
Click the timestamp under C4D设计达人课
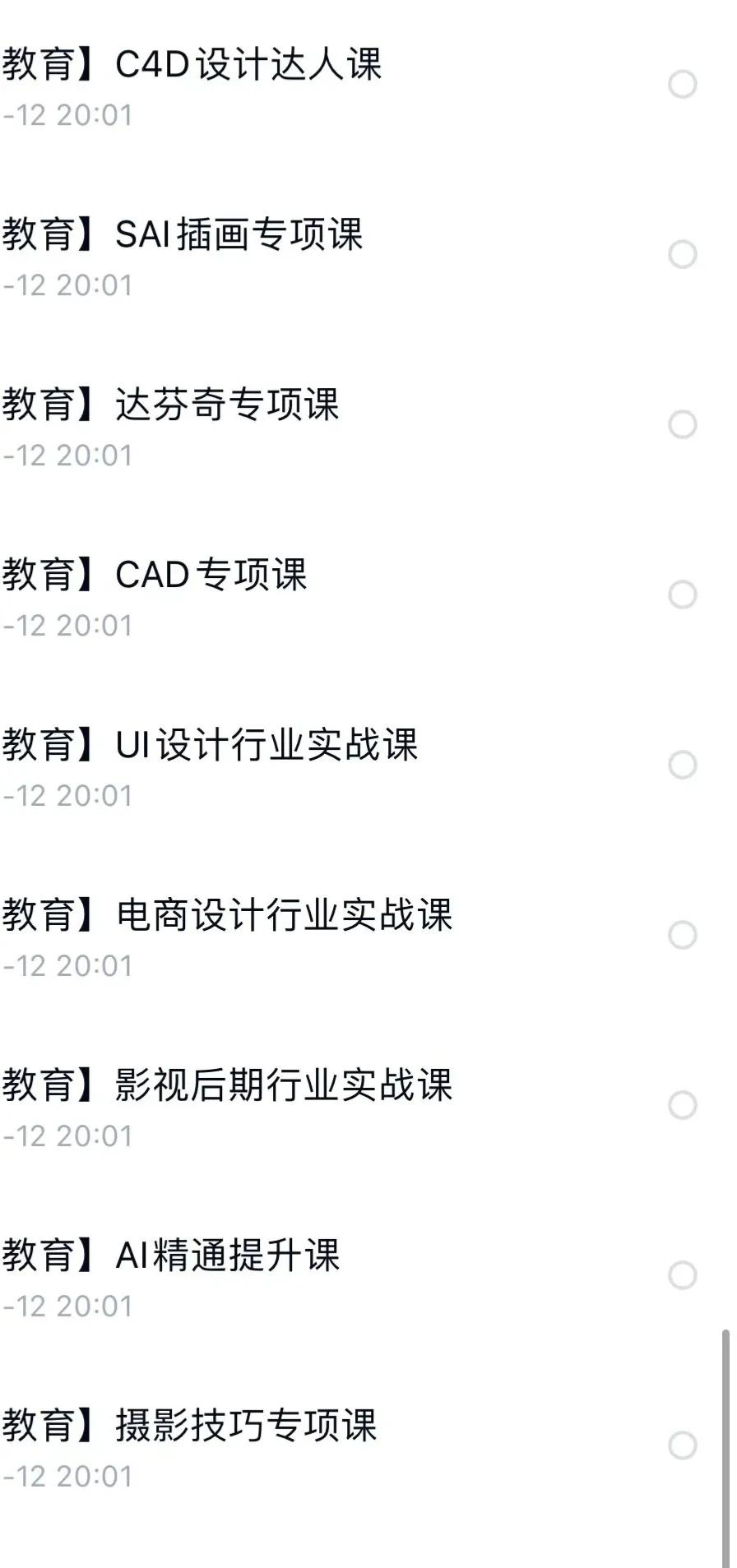pos(67,115)
